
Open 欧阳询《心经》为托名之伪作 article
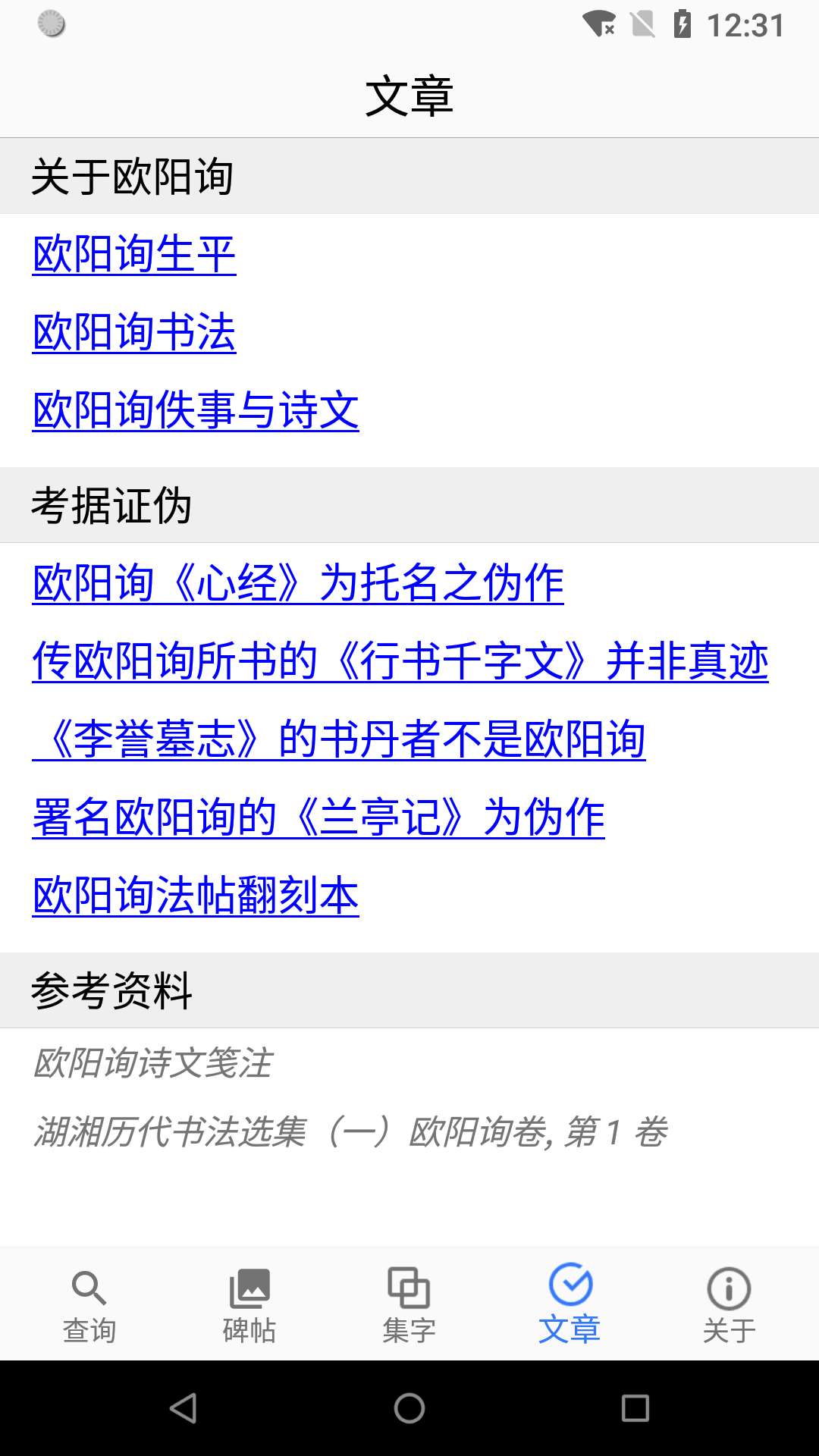point(298,583)
